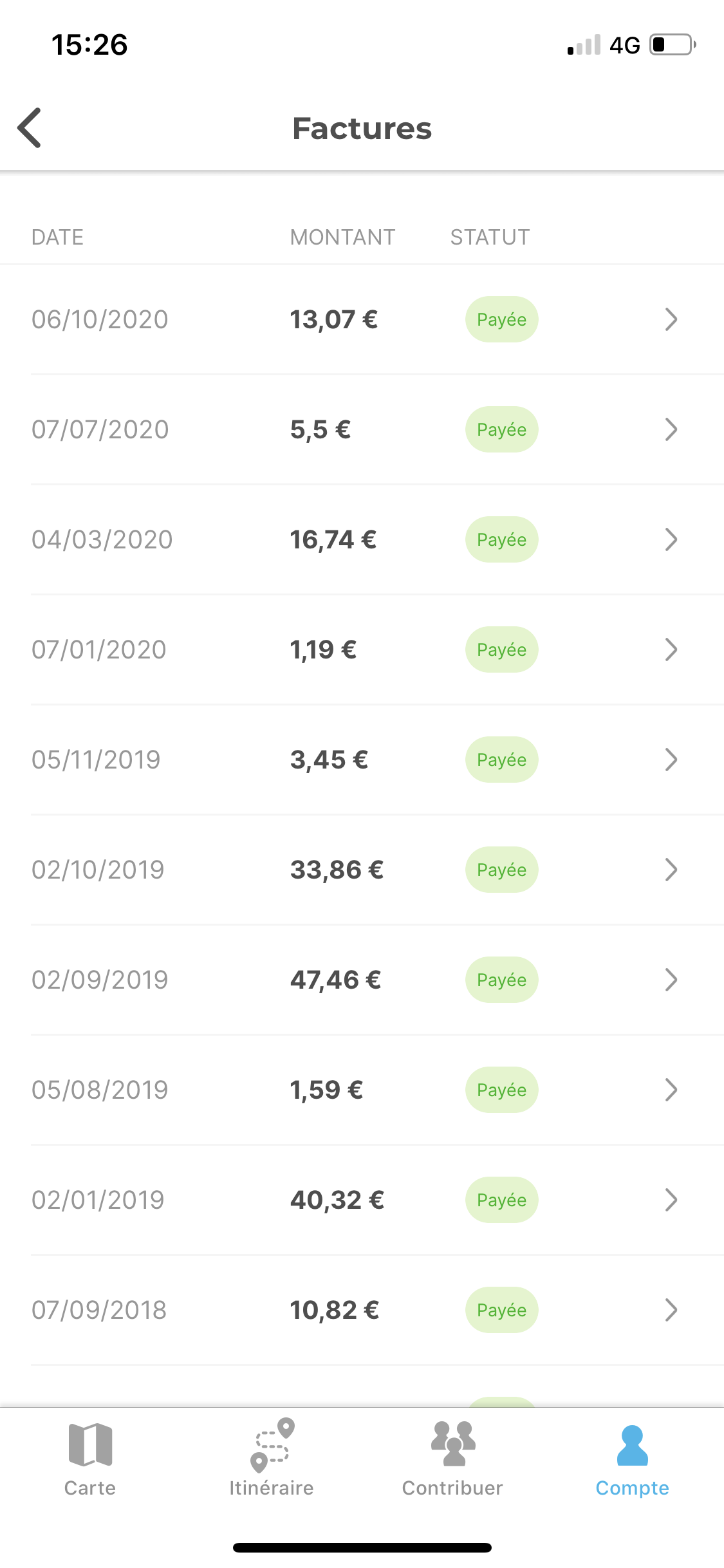Open the 10,82 € invoice from 07/09/2018

pos(362,1310)
